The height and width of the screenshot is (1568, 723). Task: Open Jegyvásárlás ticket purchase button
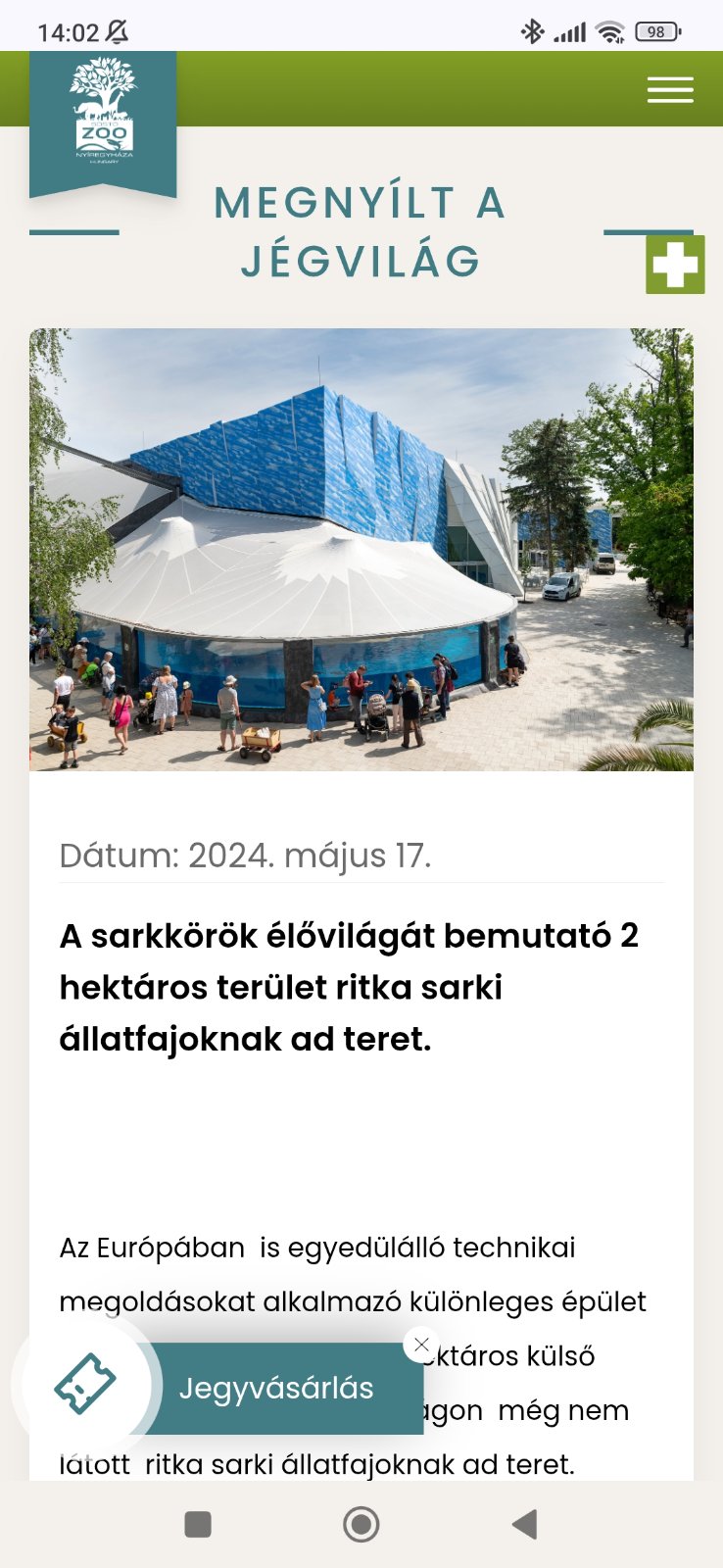[x=276, y=1388]
